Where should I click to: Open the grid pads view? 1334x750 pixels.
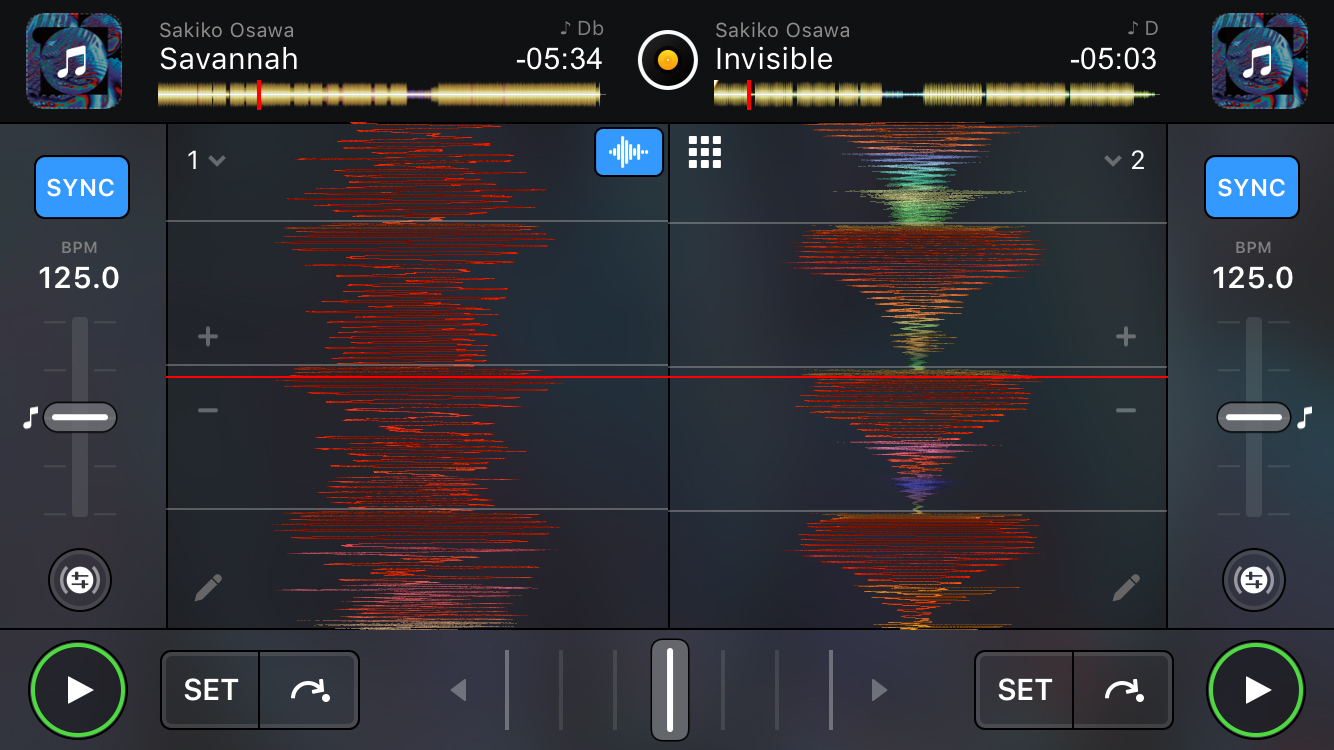coord(705,152)
